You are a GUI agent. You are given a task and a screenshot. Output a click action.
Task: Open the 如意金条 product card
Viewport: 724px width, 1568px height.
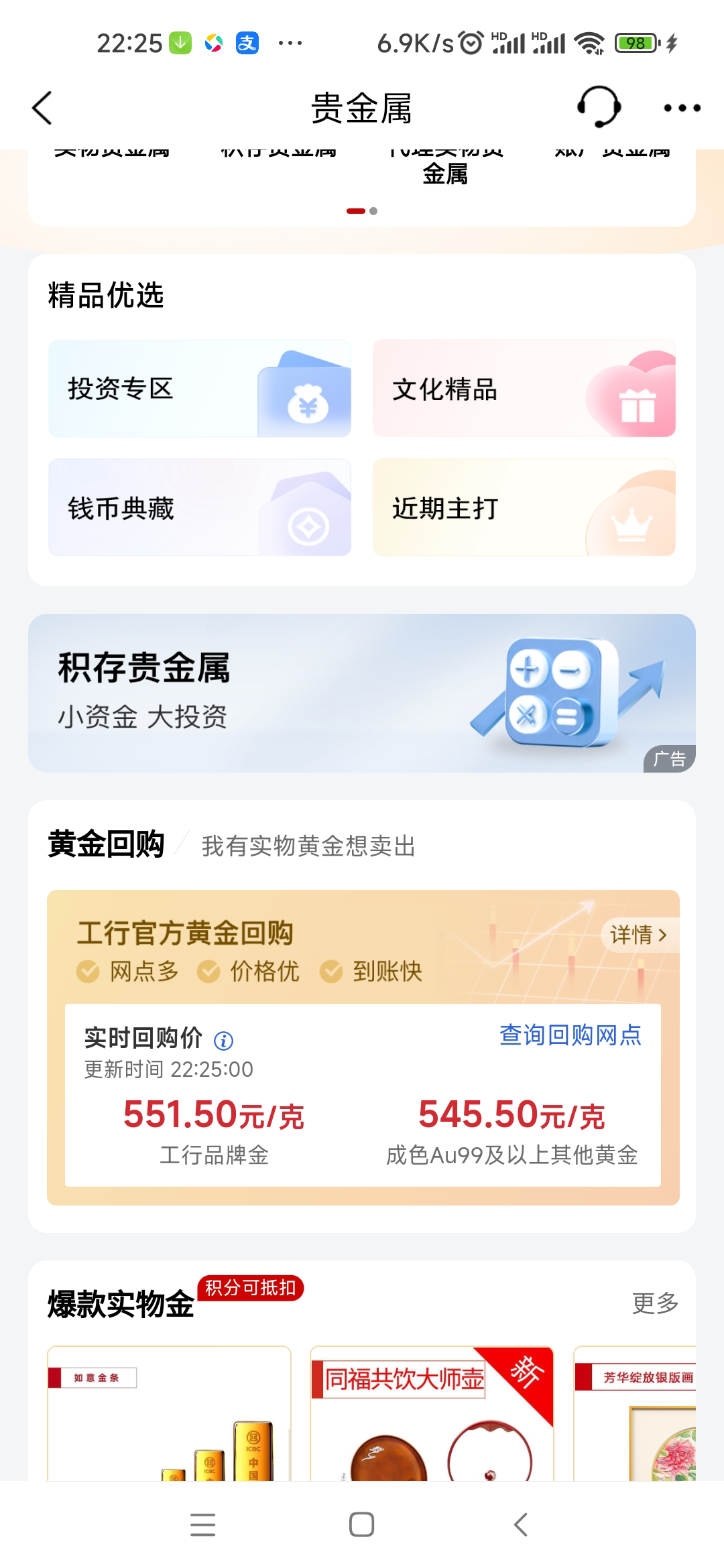169,1414
